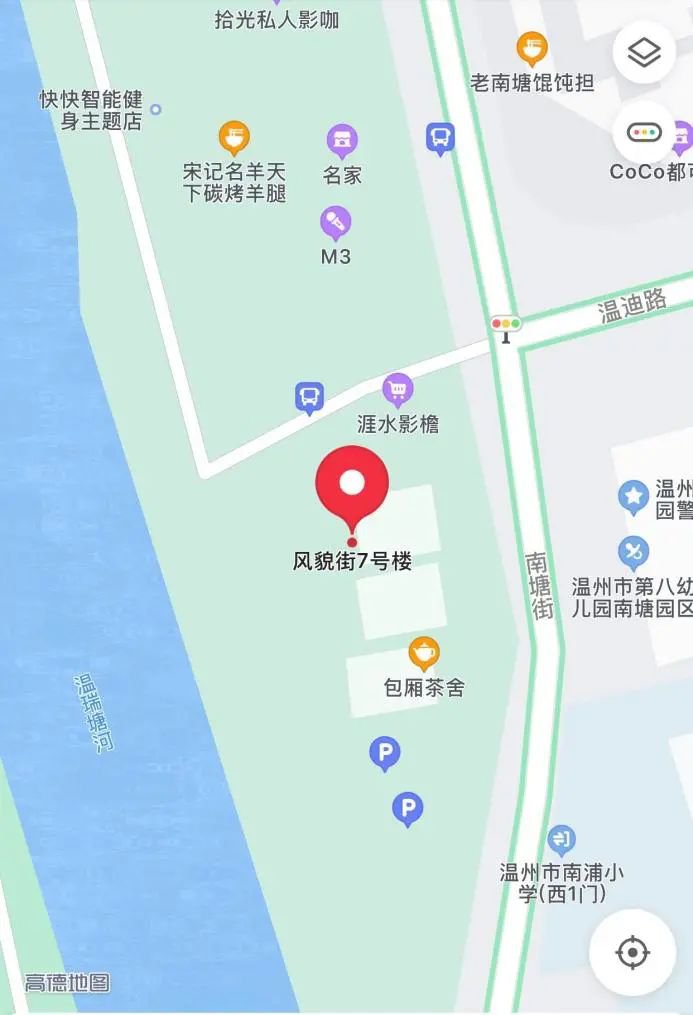693x1015 pixels.
Task: Tap the parking marker just below 包厢茶舍
Action: click(385, 752)
